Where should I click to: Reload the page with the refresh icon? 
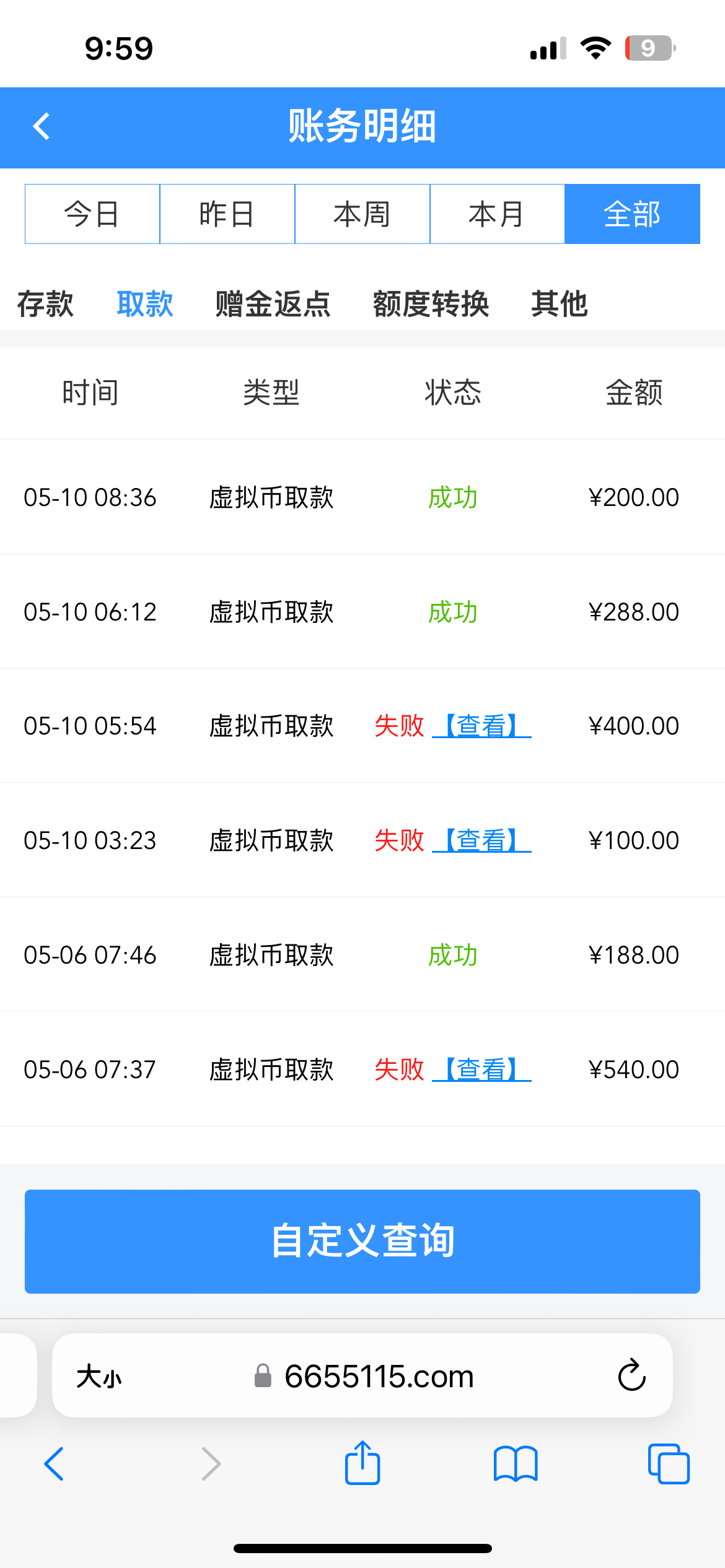(630, 1376)
